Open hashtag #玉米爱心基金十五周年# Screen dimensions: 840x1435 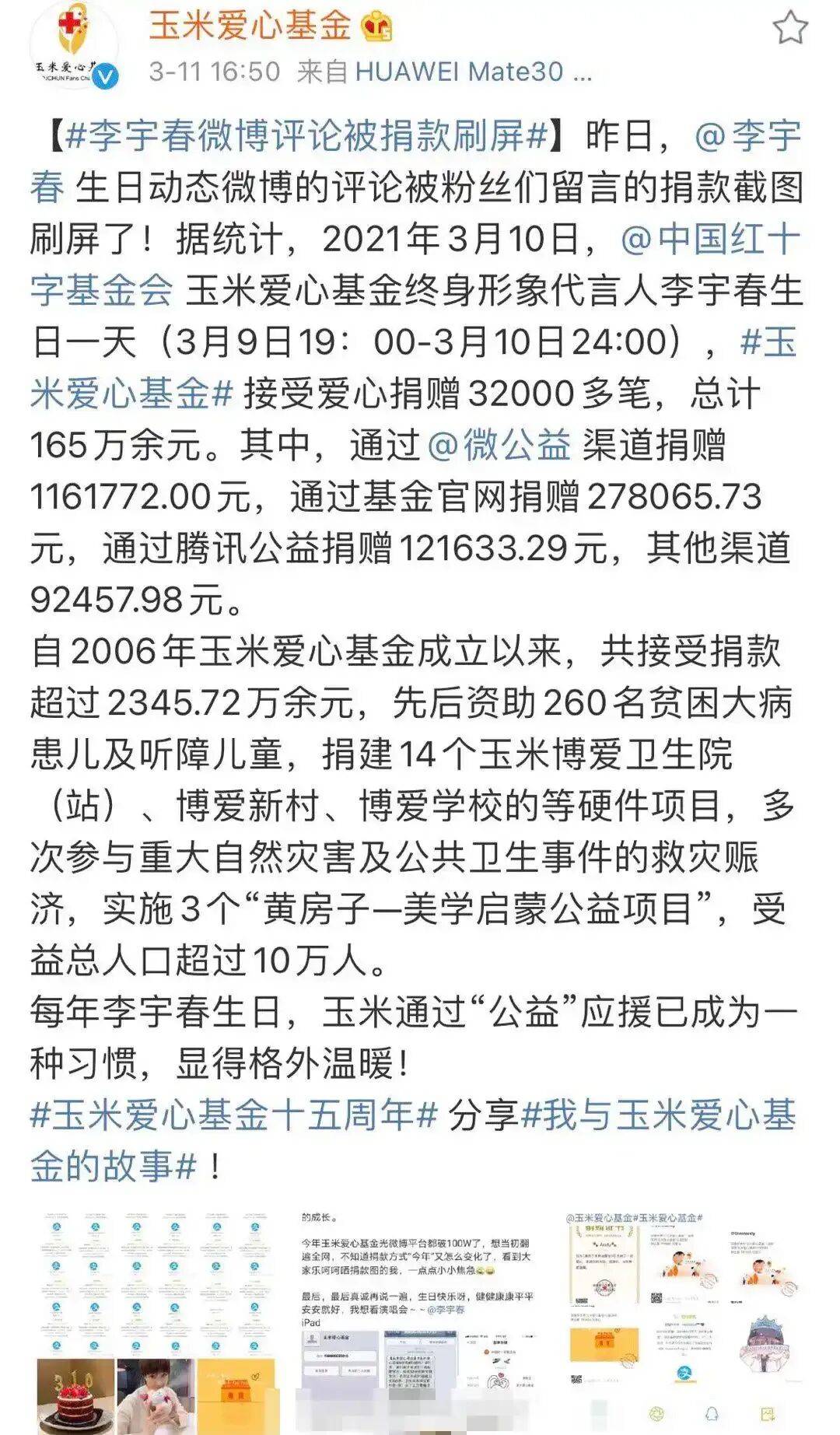(x=233, y=1115)
